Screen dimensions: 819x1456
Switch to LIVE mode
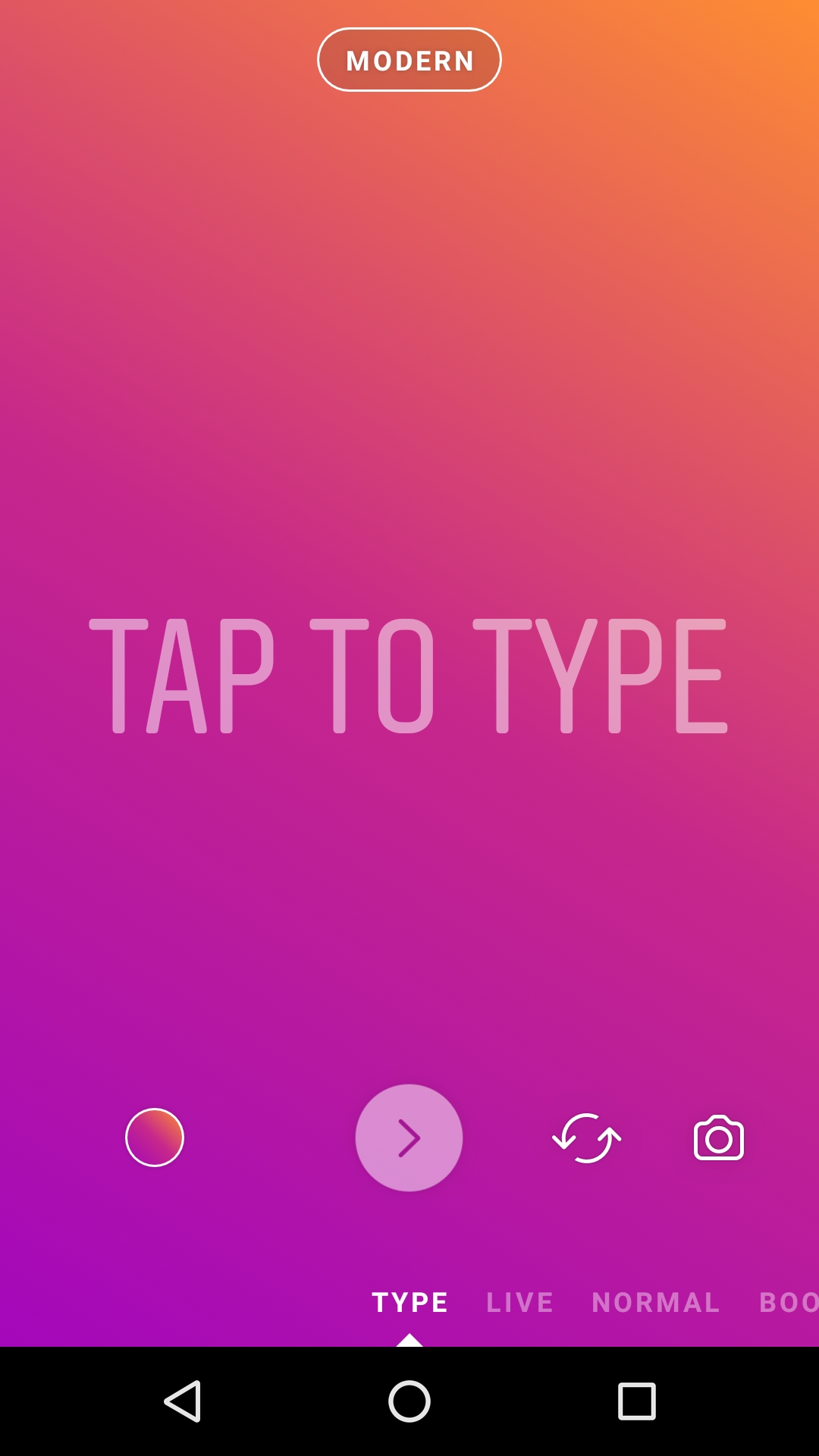point(519,1301)
